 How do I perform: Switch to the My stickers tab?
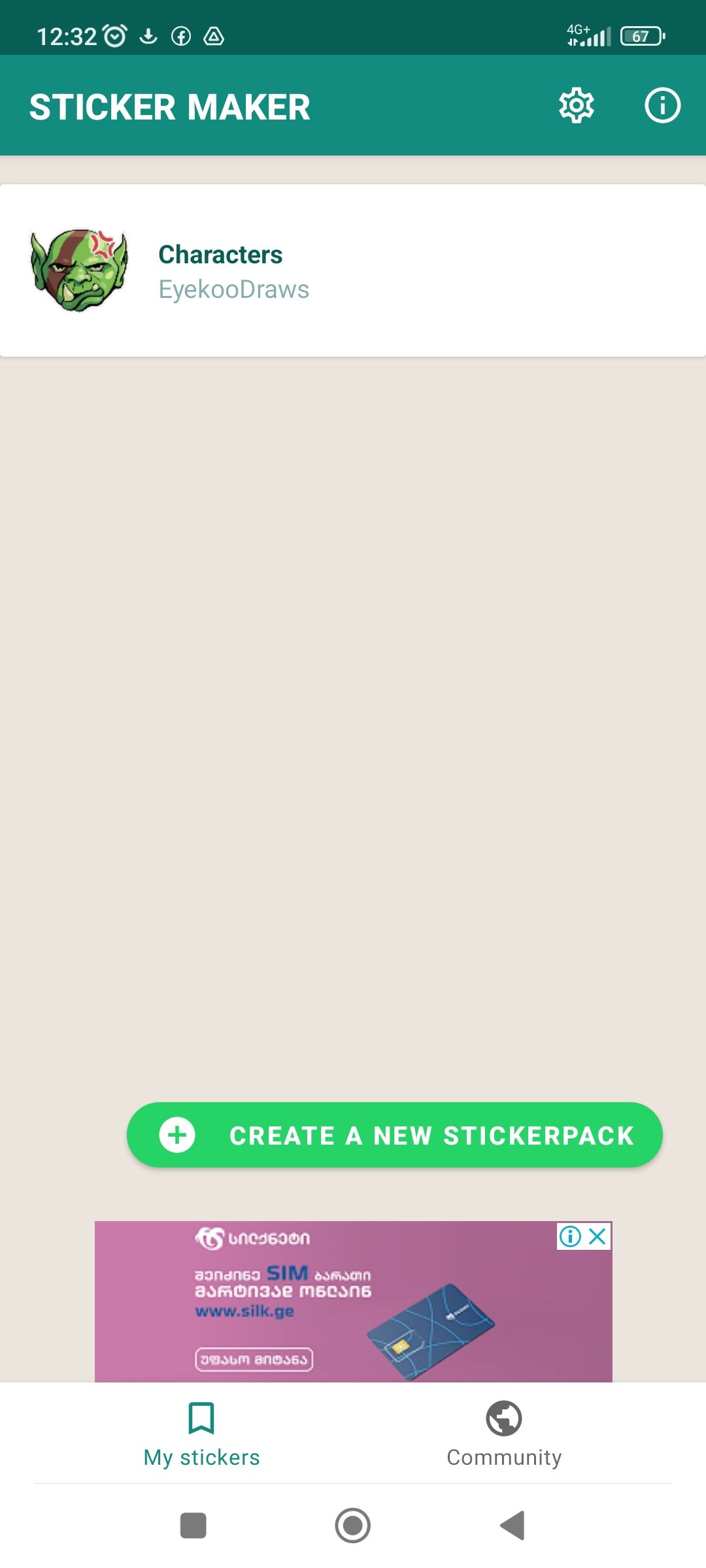pos(201,1435)
